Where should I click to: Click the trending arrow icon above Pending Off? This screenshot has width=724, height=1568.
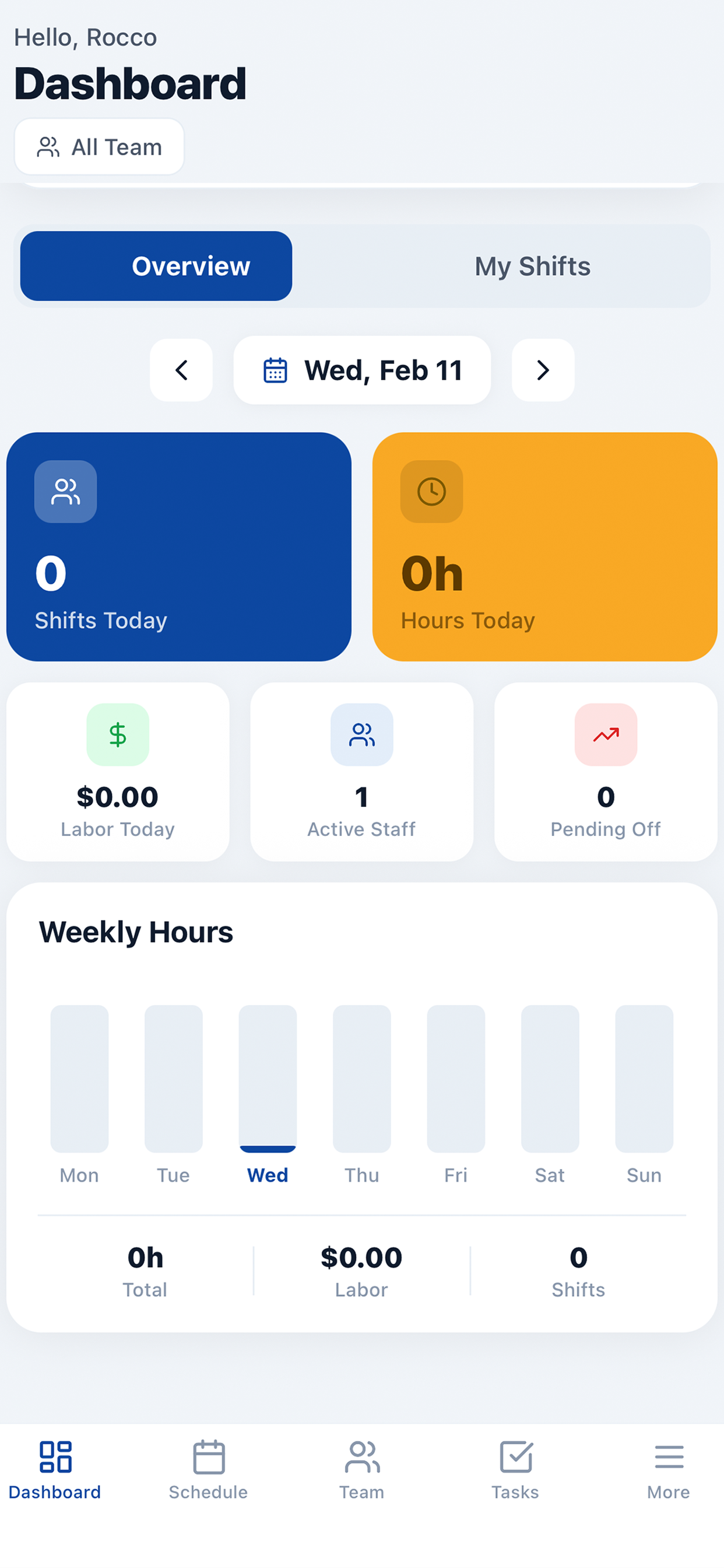coord(606,734)
